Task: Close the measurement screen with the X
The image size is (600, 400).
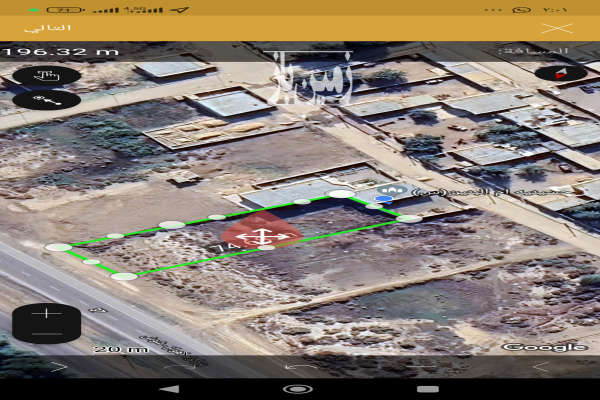Action: point(563,29)
